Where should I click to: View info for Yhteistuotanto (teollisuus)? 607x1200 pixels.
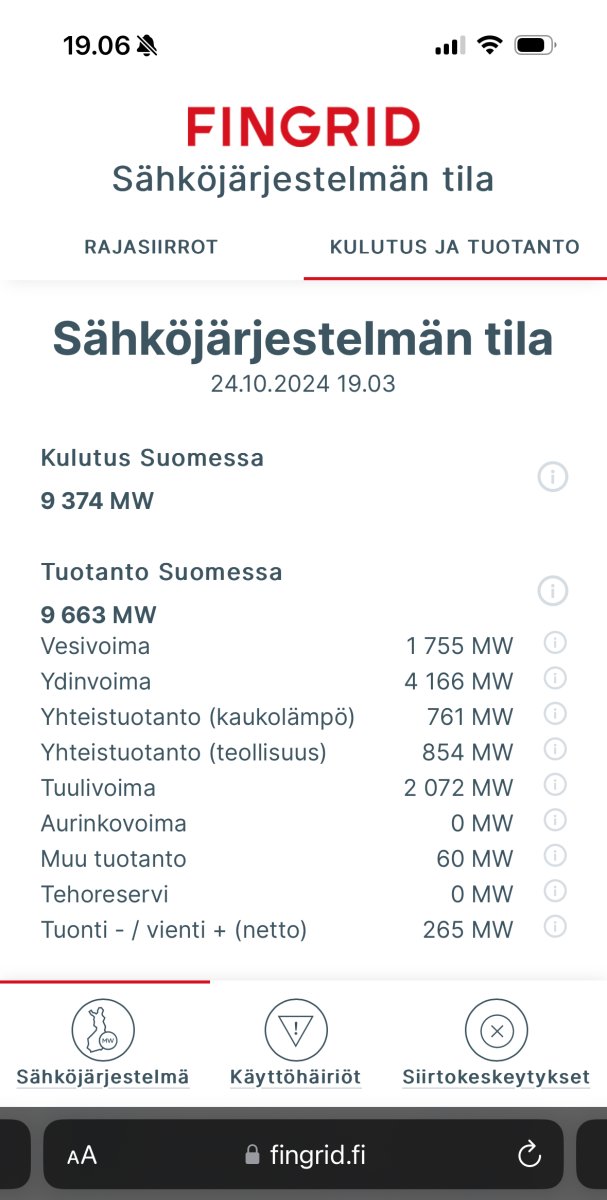(555, 750)
